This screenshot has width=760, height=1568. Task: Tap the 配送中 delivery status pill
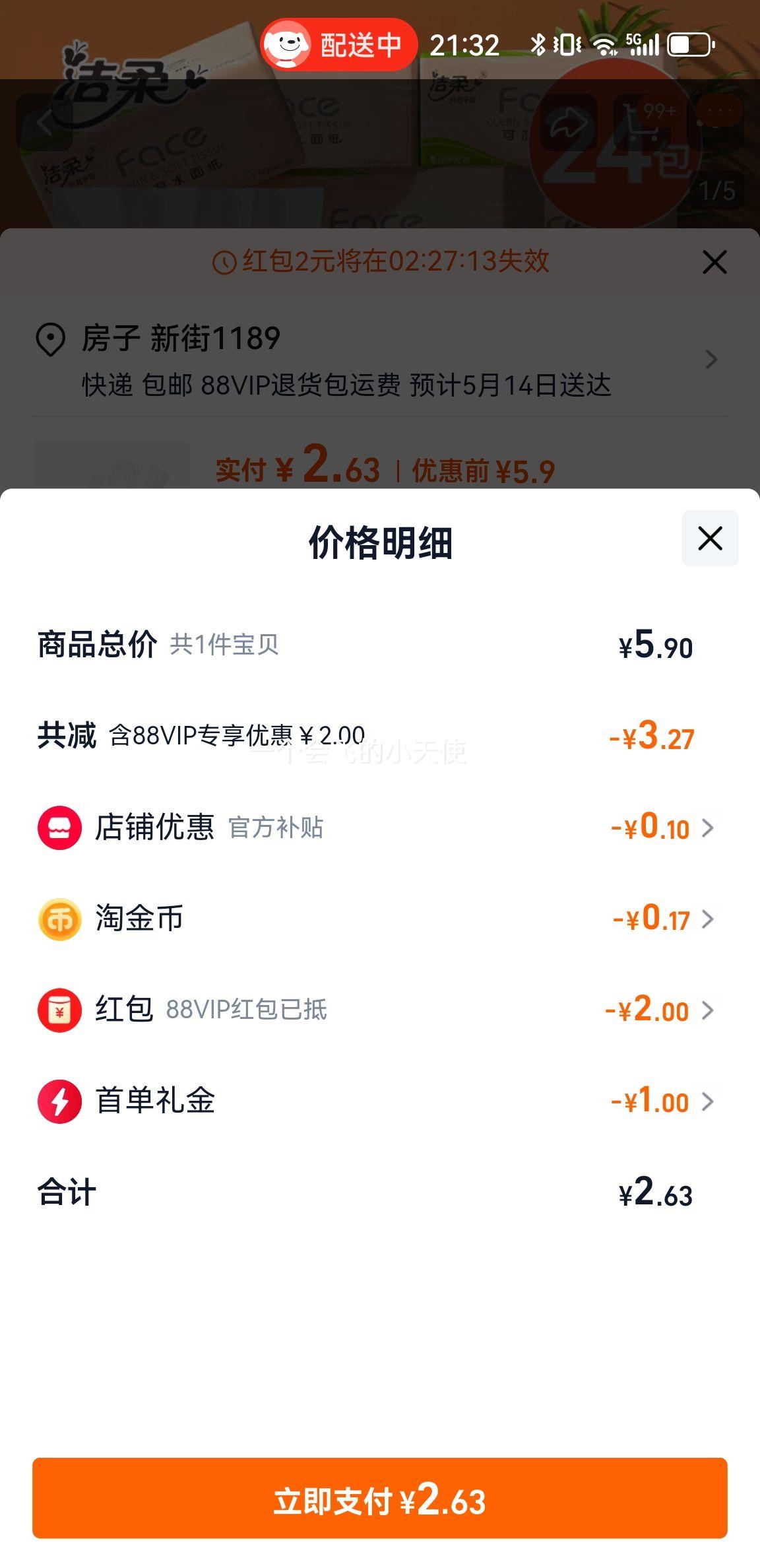(339, 44)
